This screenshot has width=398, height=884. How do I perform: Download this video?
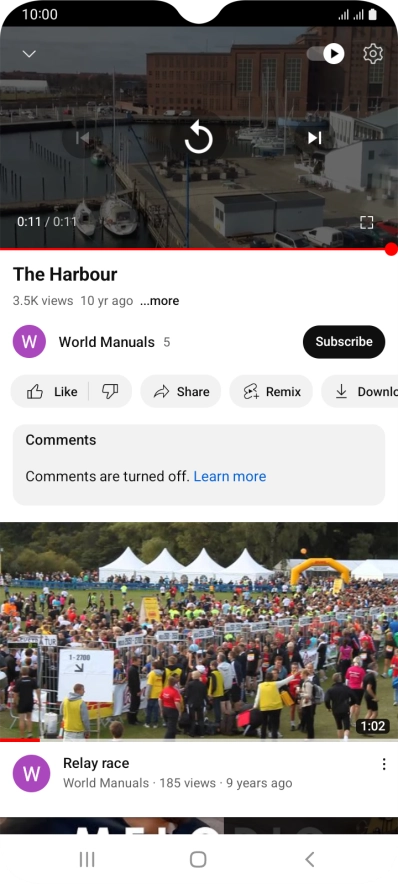coord(360,391)
